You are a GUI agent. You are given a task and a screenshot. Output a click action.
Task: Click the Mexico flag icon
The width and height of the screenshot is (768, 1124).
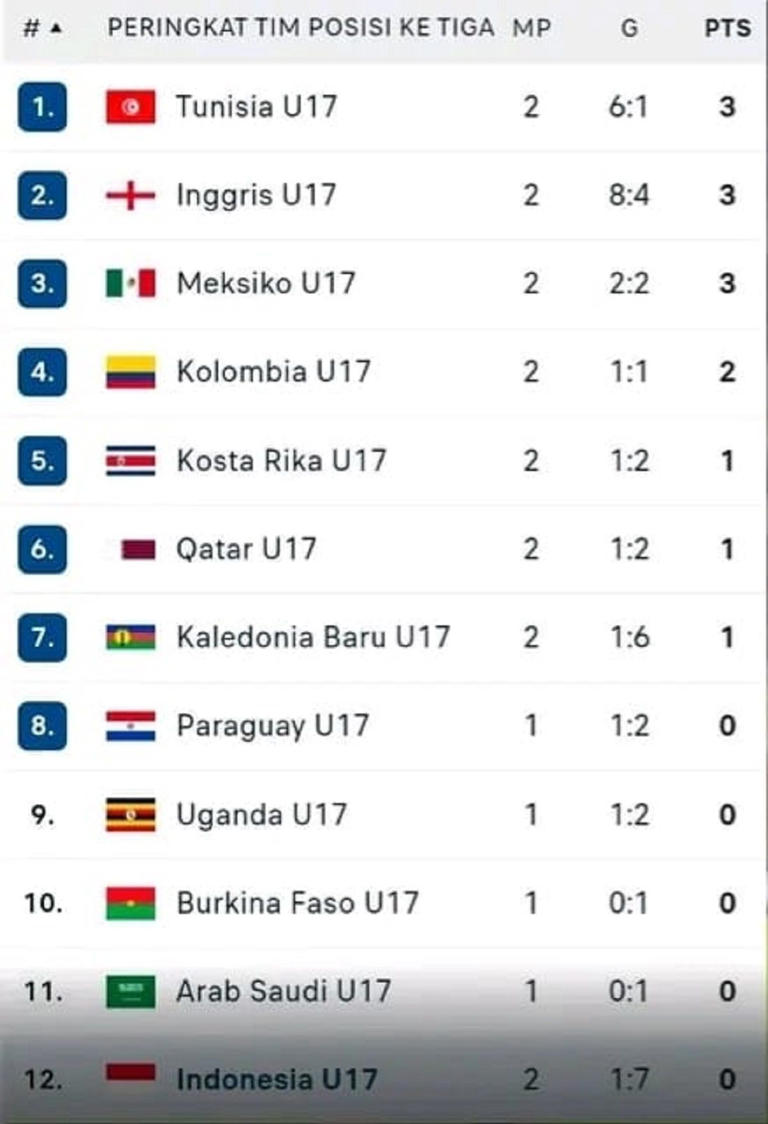tap(130, 283)
